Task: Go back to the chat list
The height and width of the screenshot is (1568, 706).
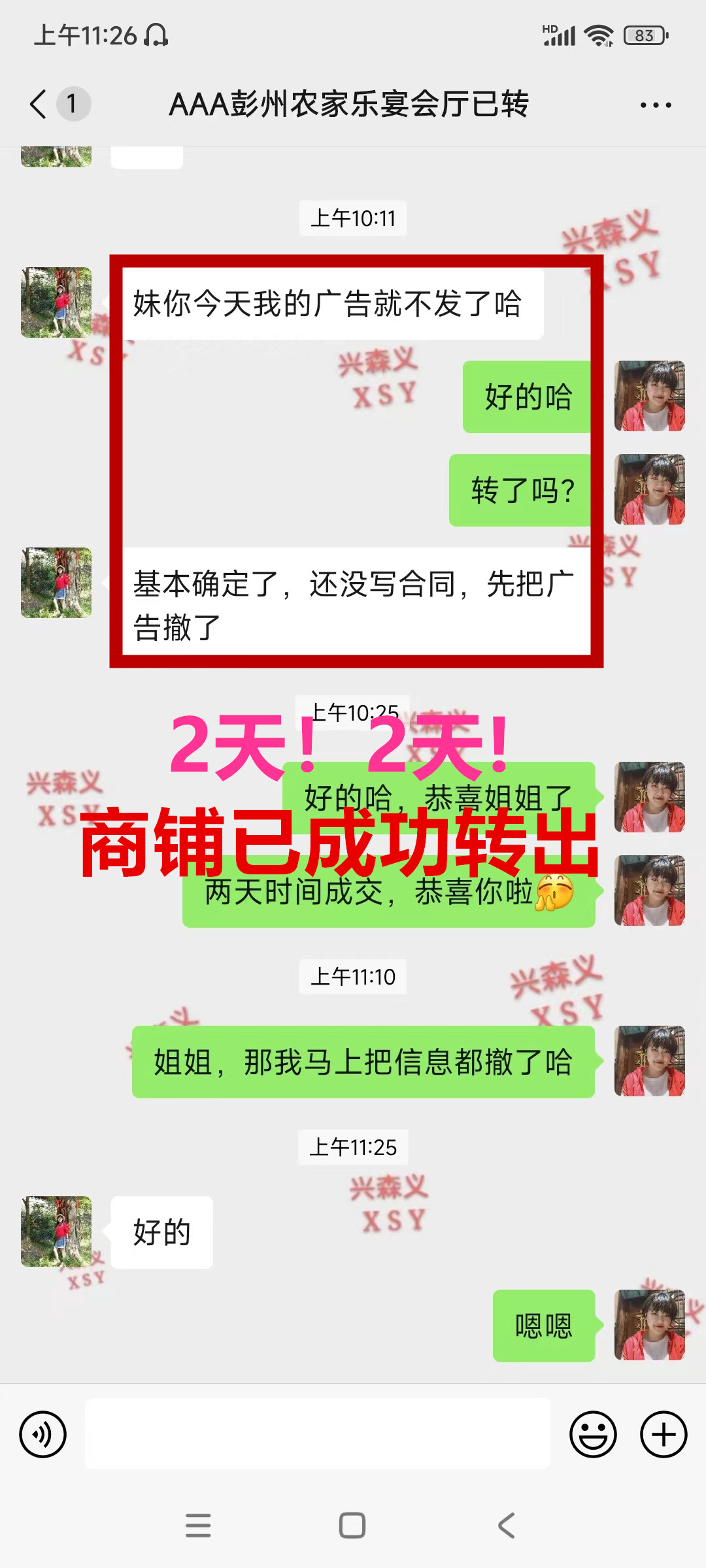Action: (39, 104)
